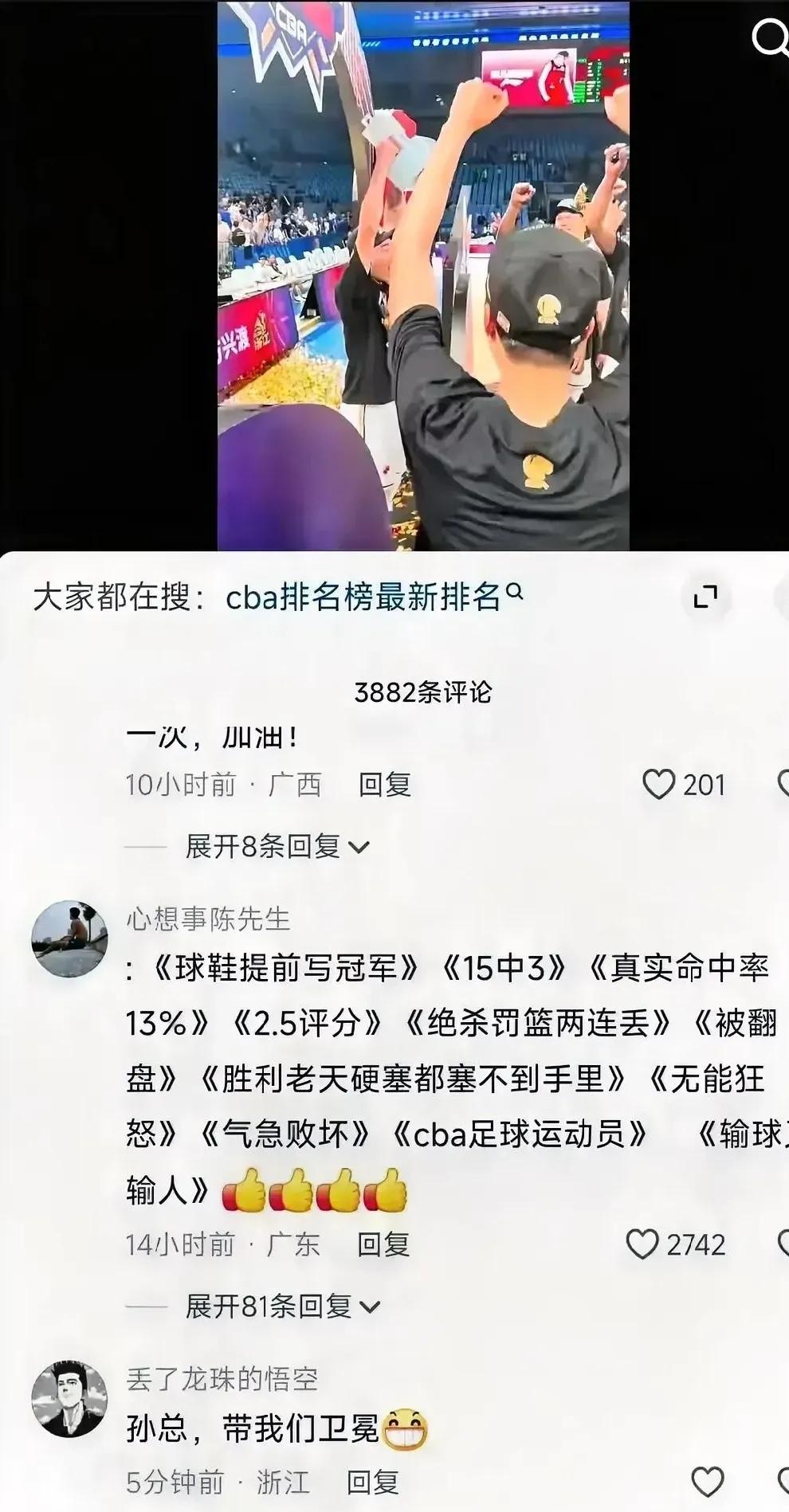This screenshot has width=789, height=1512.
Task: Reply to 心想事陈先生's comment
Action: coord(383,1244)
